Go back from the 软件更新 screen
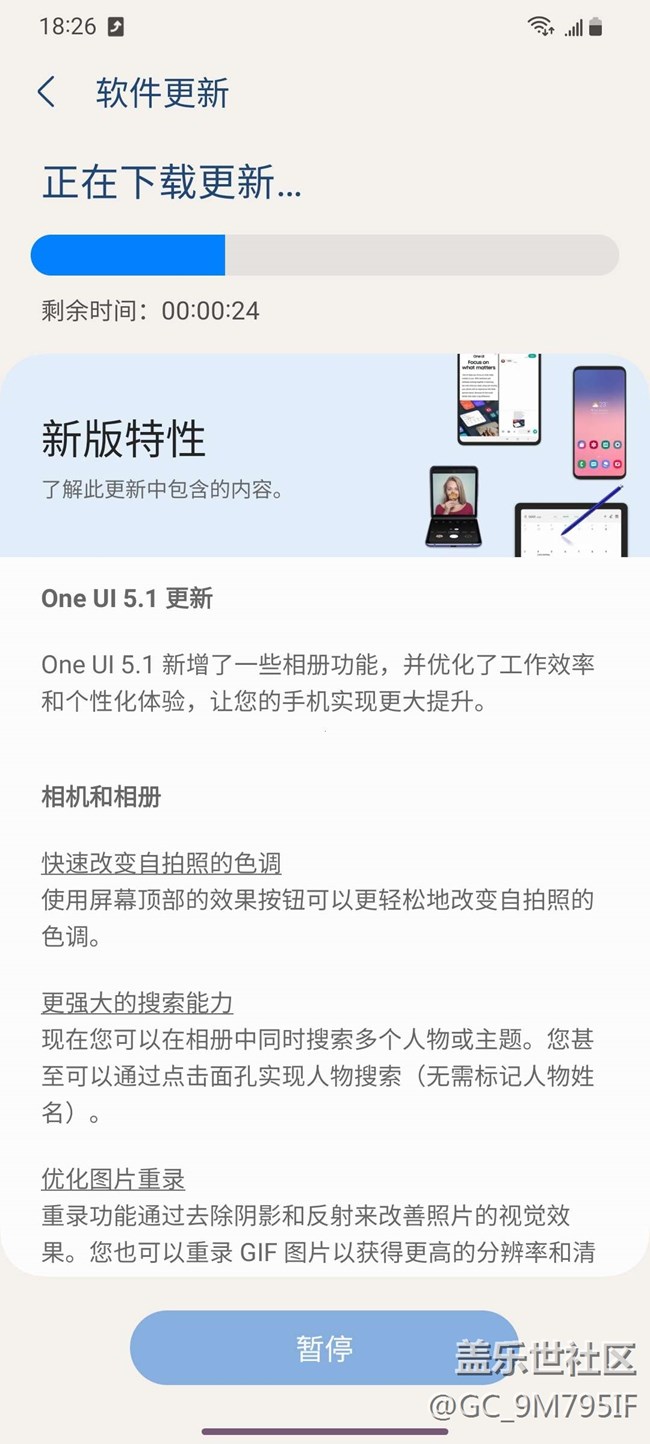This screenshot has width=650, height=1444. click(46, 92)
